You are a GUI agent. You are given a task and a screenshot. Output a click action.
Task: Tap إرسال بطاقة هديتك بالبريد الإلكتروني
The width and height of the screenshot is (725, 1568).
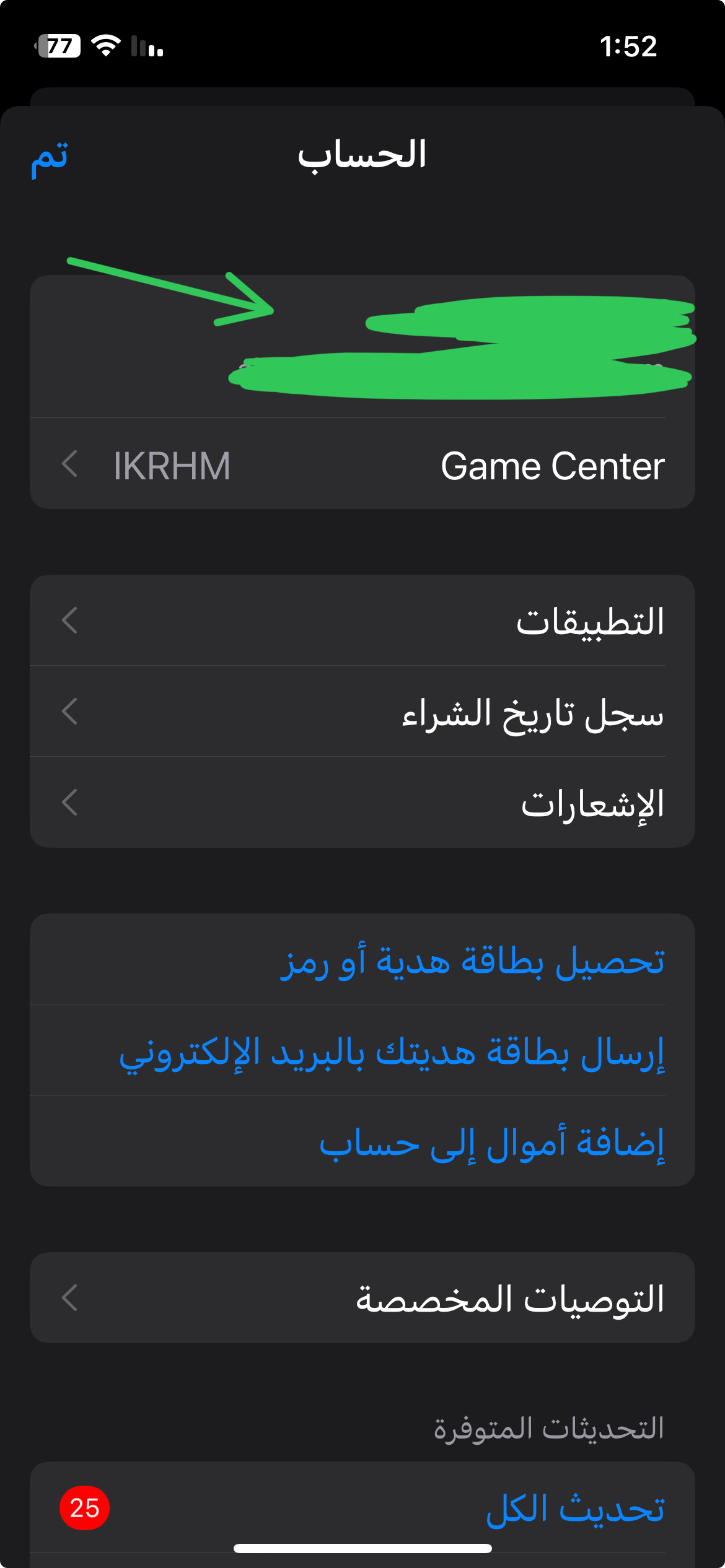pyautogui.click(x=392, y=1051)
